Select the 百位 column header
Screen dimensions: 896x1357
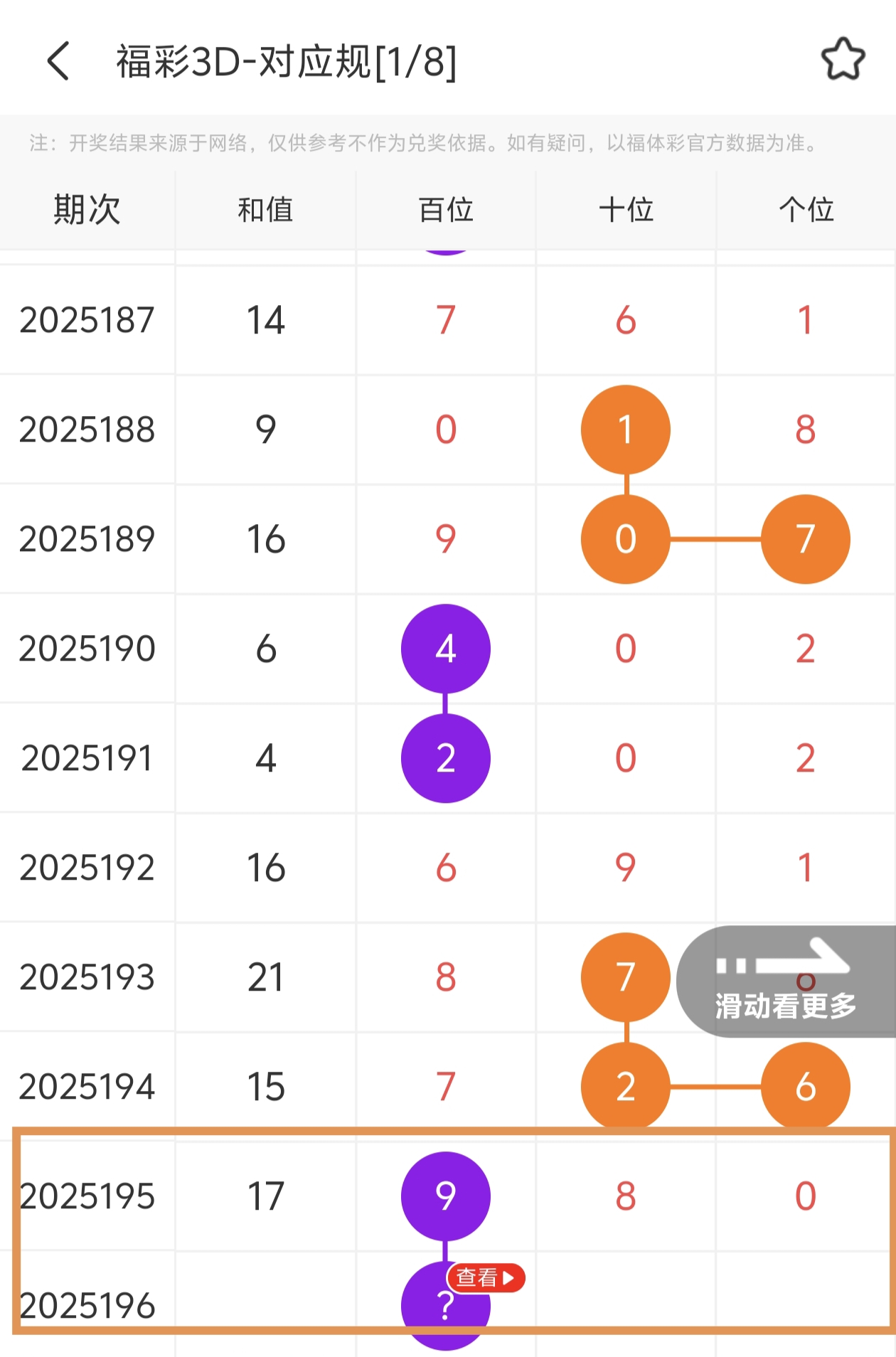click(x=445, y=208)
